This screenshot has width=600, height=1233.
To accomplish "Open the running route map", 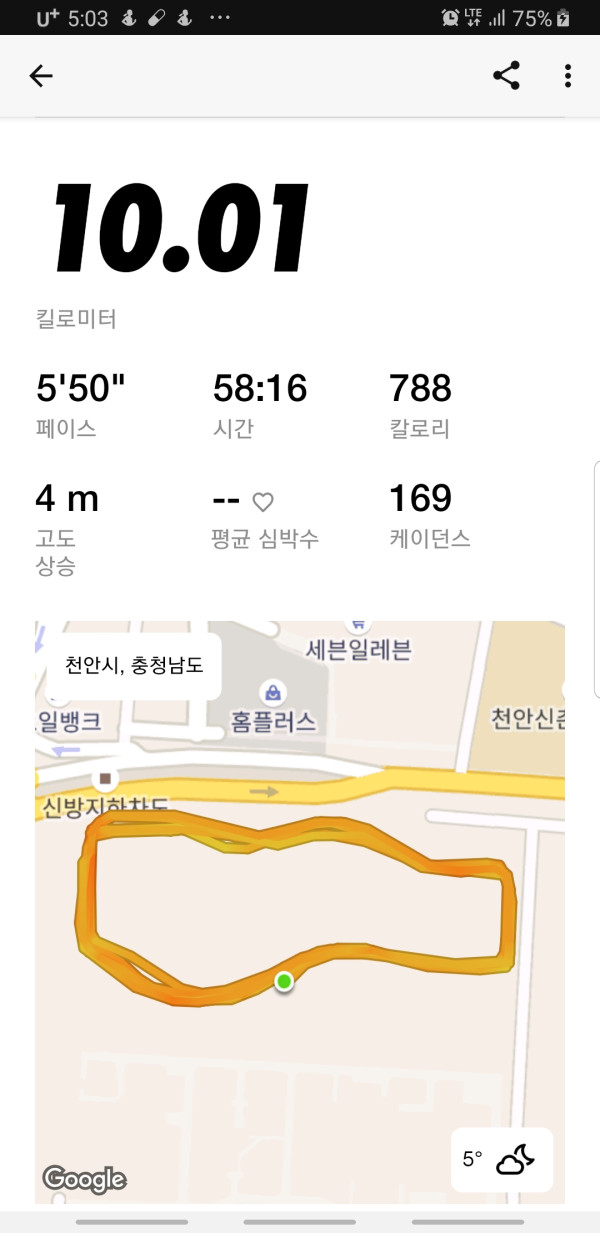I will tap(300, 911).
